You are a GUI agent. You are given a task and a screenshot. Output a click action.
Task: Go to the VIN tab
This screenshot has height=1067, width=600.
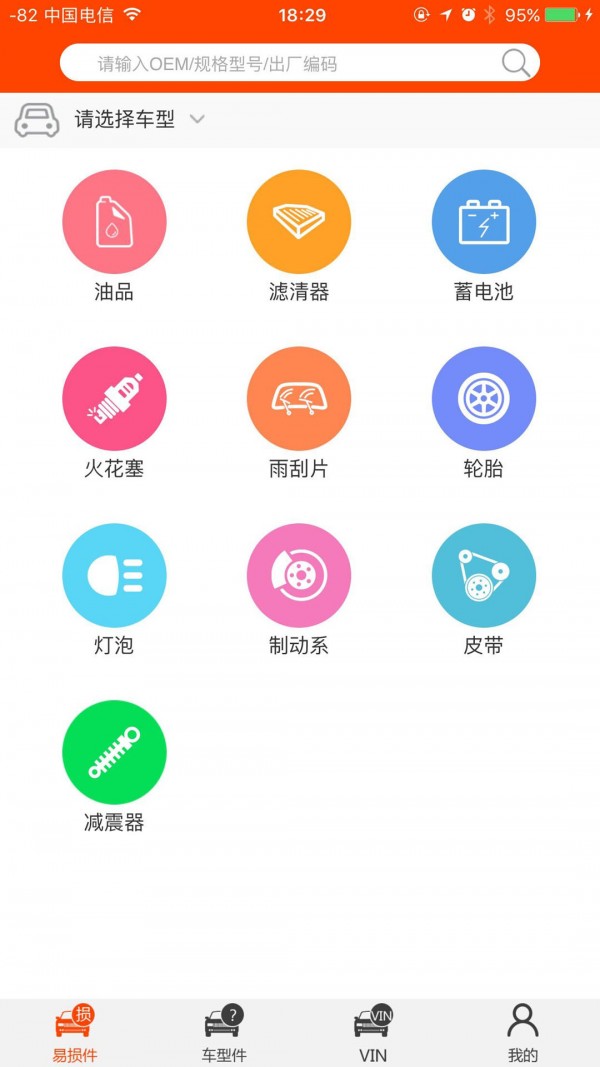(373, 1033)
